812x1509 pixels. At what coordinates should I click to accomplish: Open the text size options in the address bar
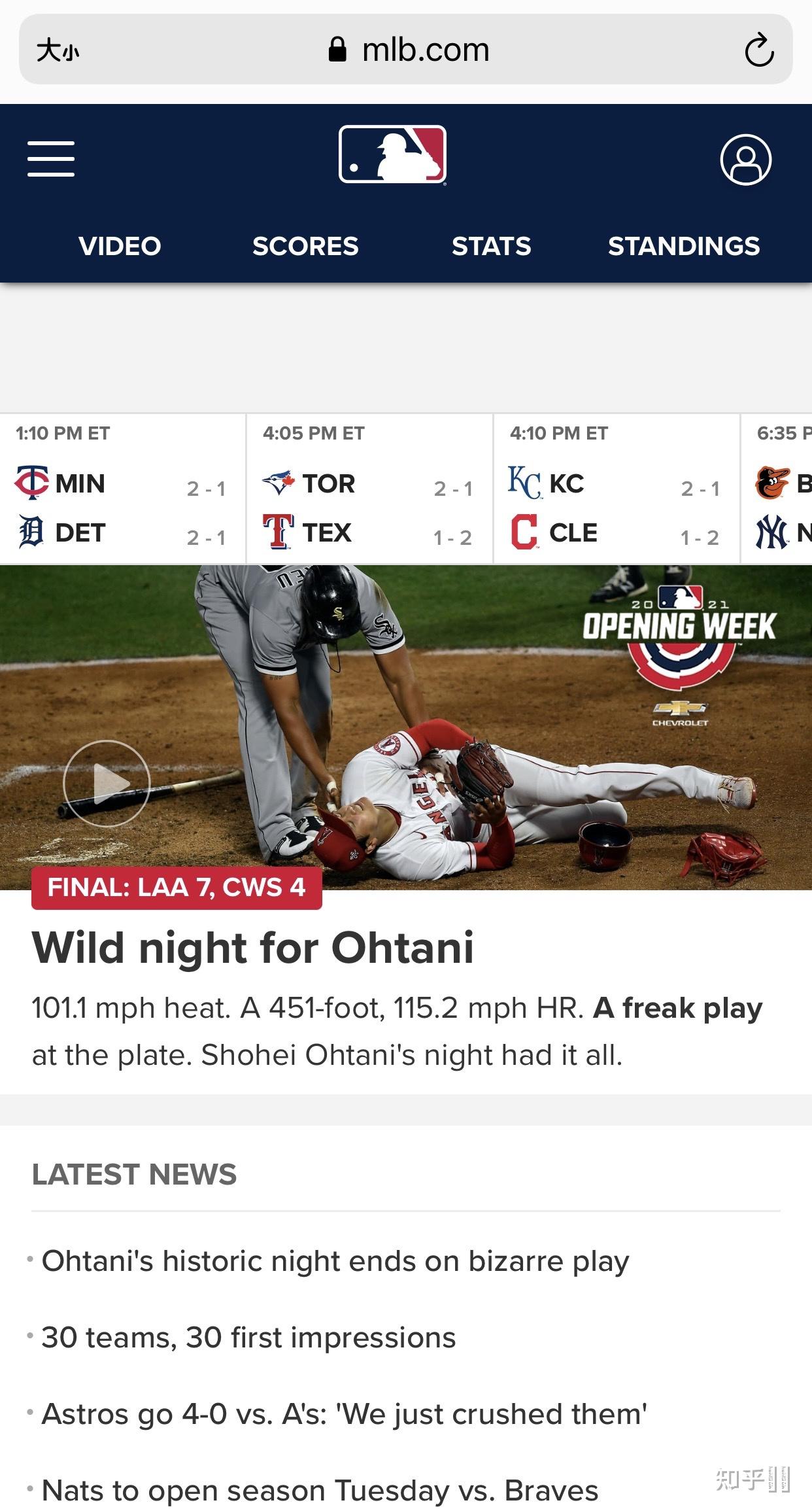point(58,50)
